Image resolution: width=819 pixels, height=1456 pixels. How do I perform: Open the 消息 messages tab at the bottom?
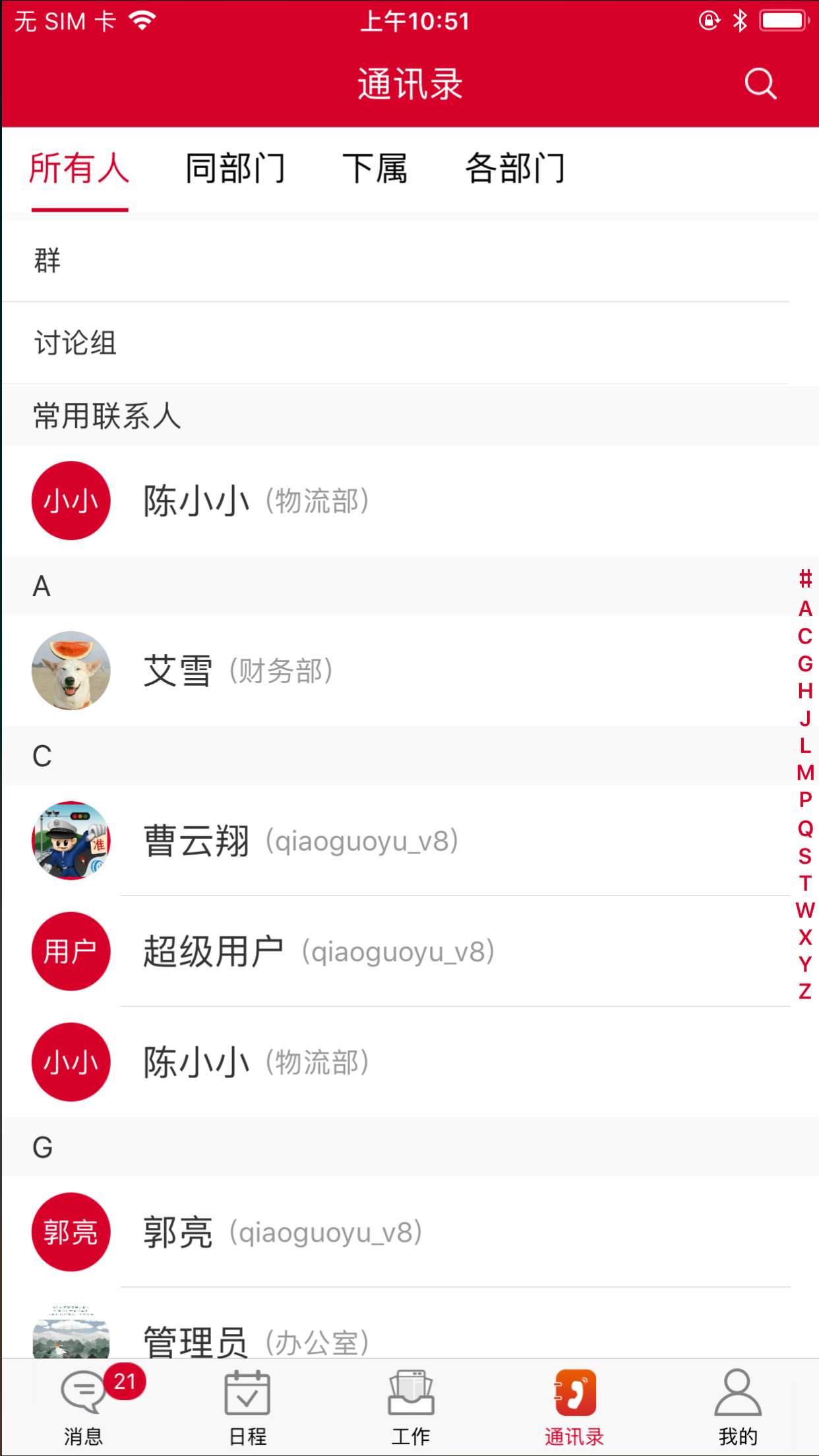(83, 1405)
